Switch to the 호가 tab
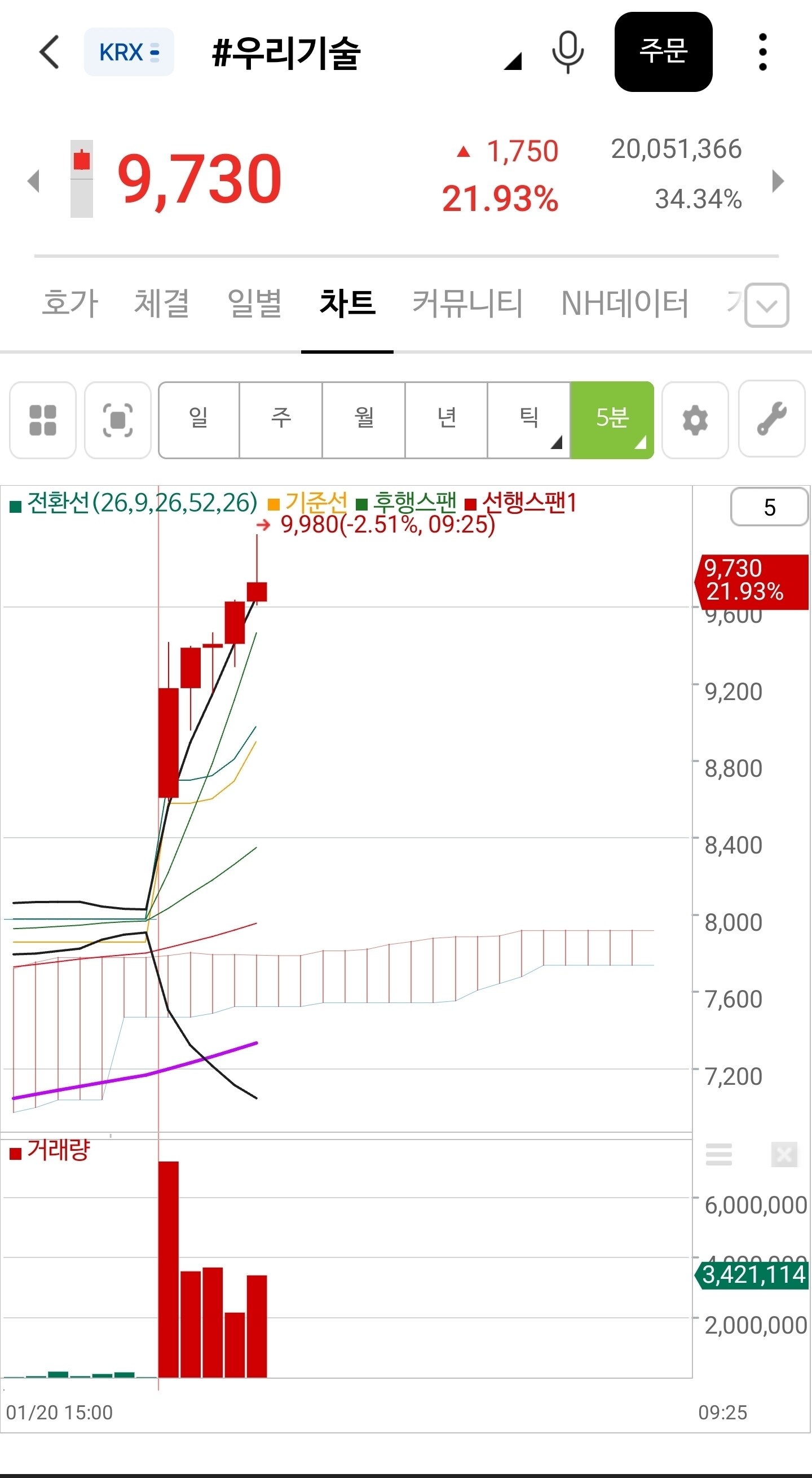The image size is (812, 1478). point(70,302)
